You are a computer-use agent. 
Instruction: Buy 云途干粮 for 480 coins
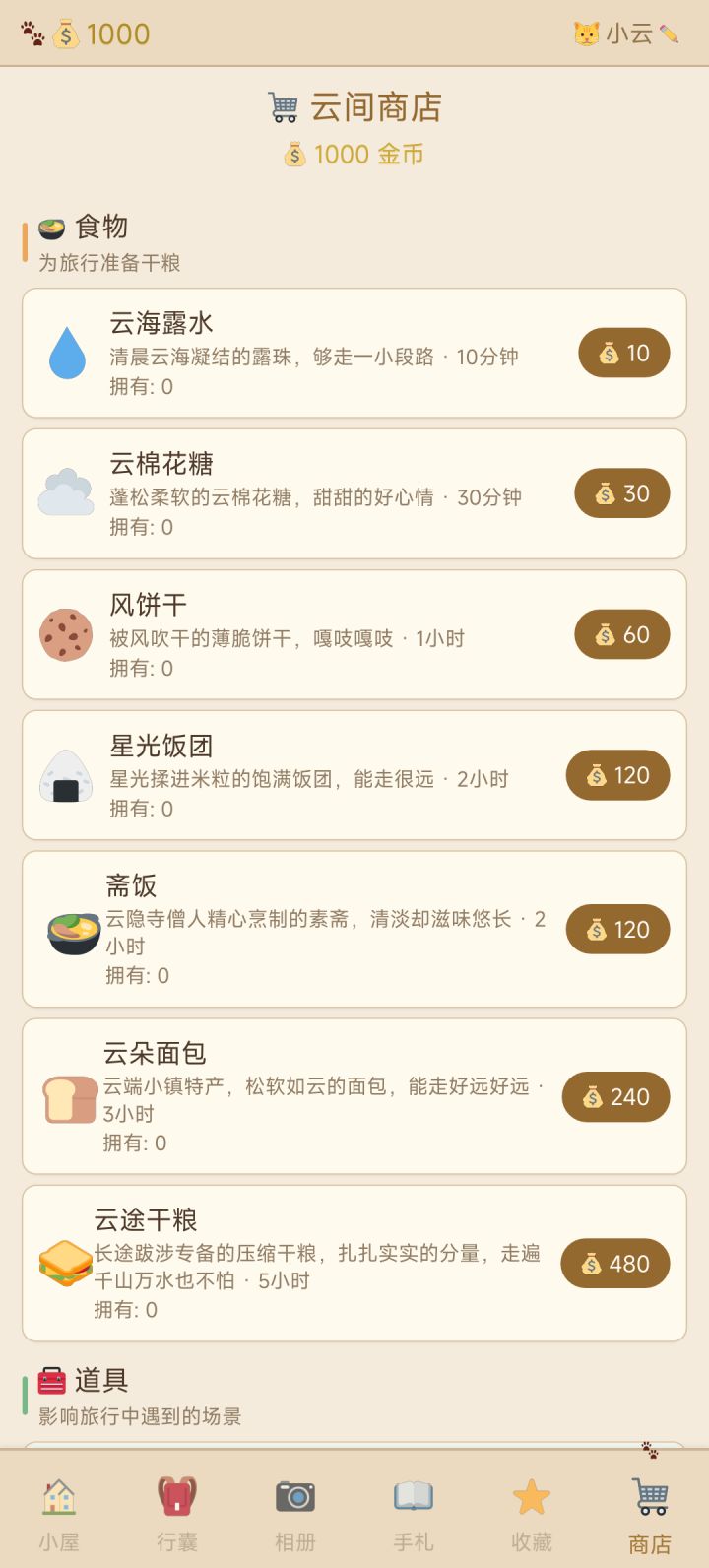(615, 1263)
